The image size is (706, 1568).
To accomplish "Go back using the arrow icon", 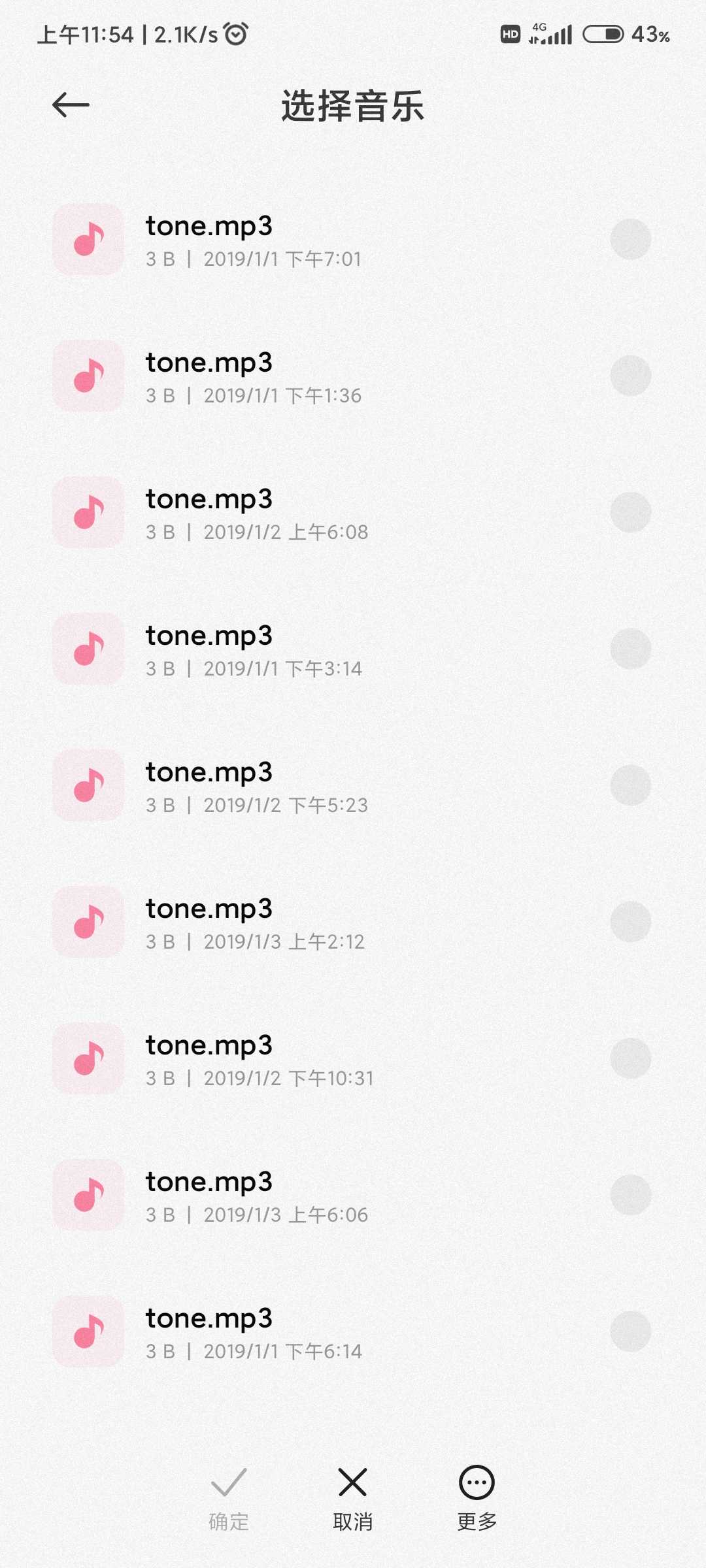I will pos(71,105).
